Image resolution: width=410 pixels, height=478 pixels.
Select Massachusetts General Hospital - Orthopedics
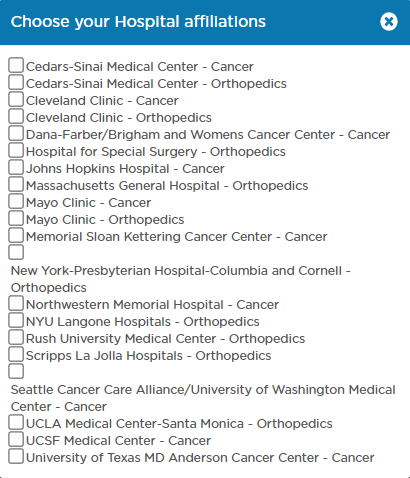point(16,184)
